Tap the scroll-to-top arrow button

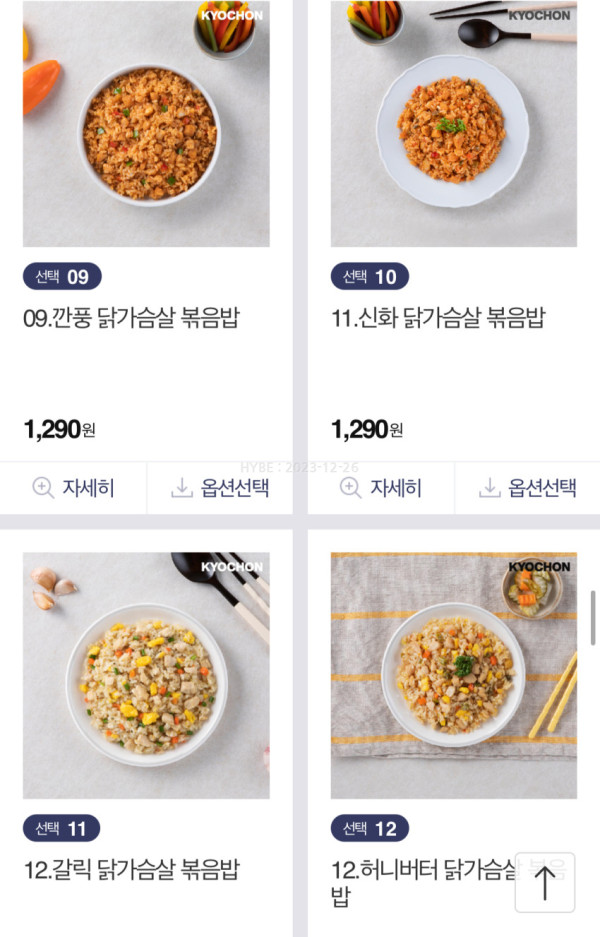click(x=545, y=883)
